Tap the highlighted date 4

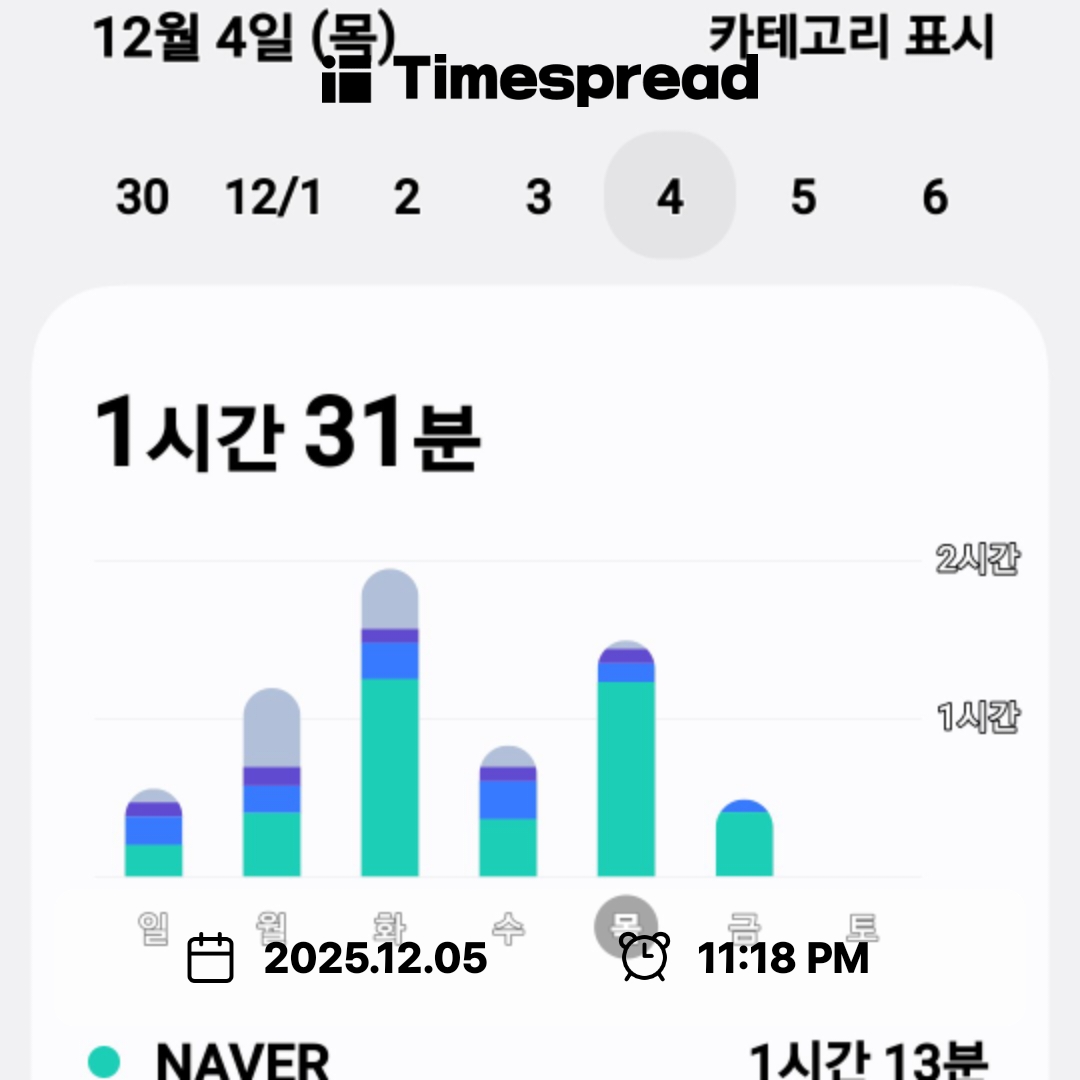coord(670,197)
